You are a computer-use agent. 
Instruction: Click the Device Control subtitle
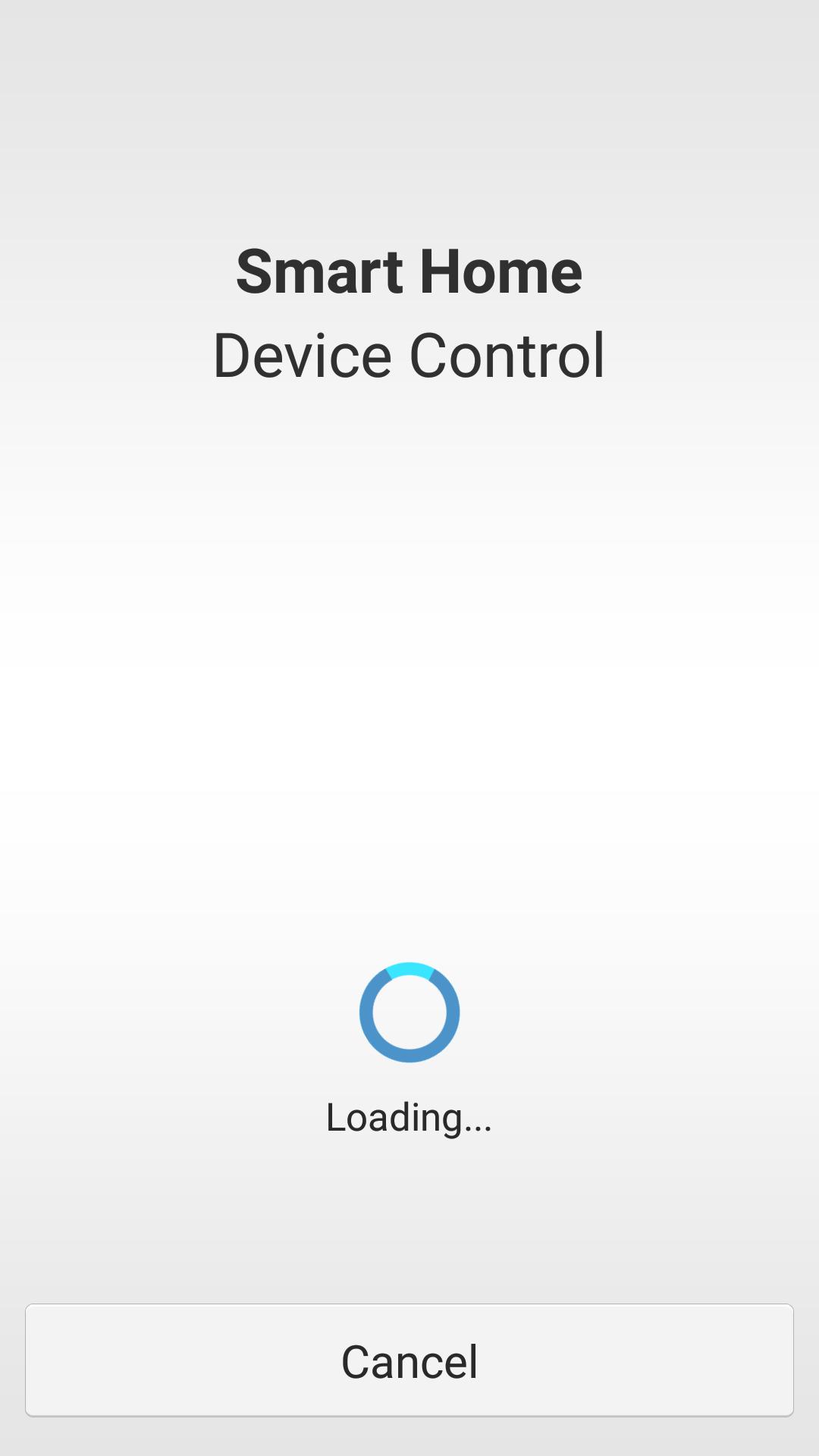point(409,355)
